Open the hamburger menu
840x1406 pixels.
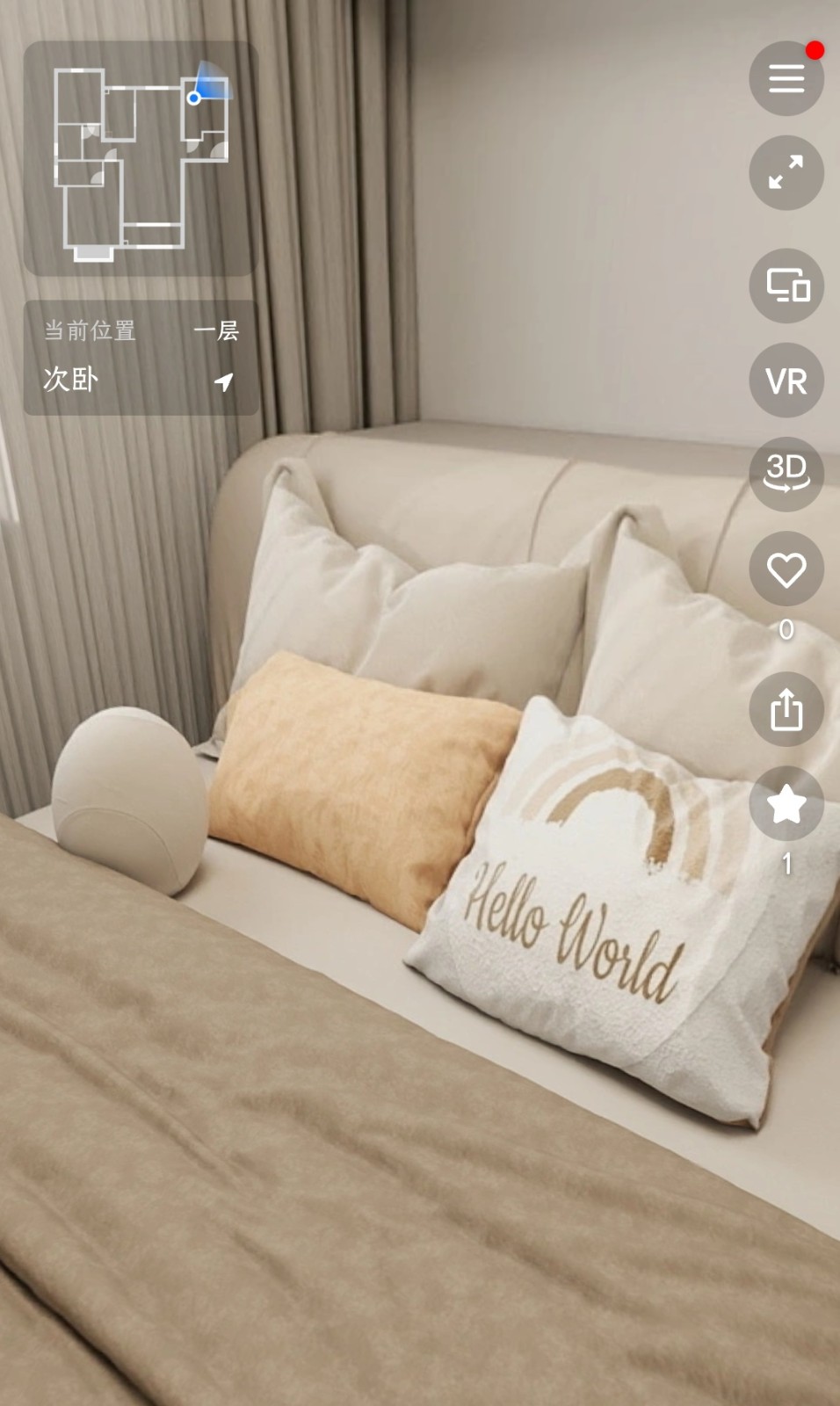pos(786,78)
